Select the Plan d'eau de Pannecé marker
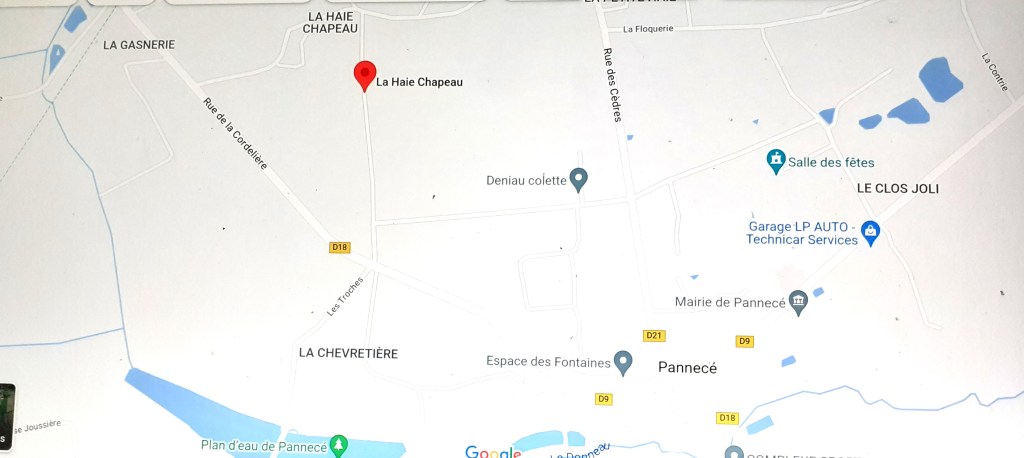 click(x=338, y=445)
